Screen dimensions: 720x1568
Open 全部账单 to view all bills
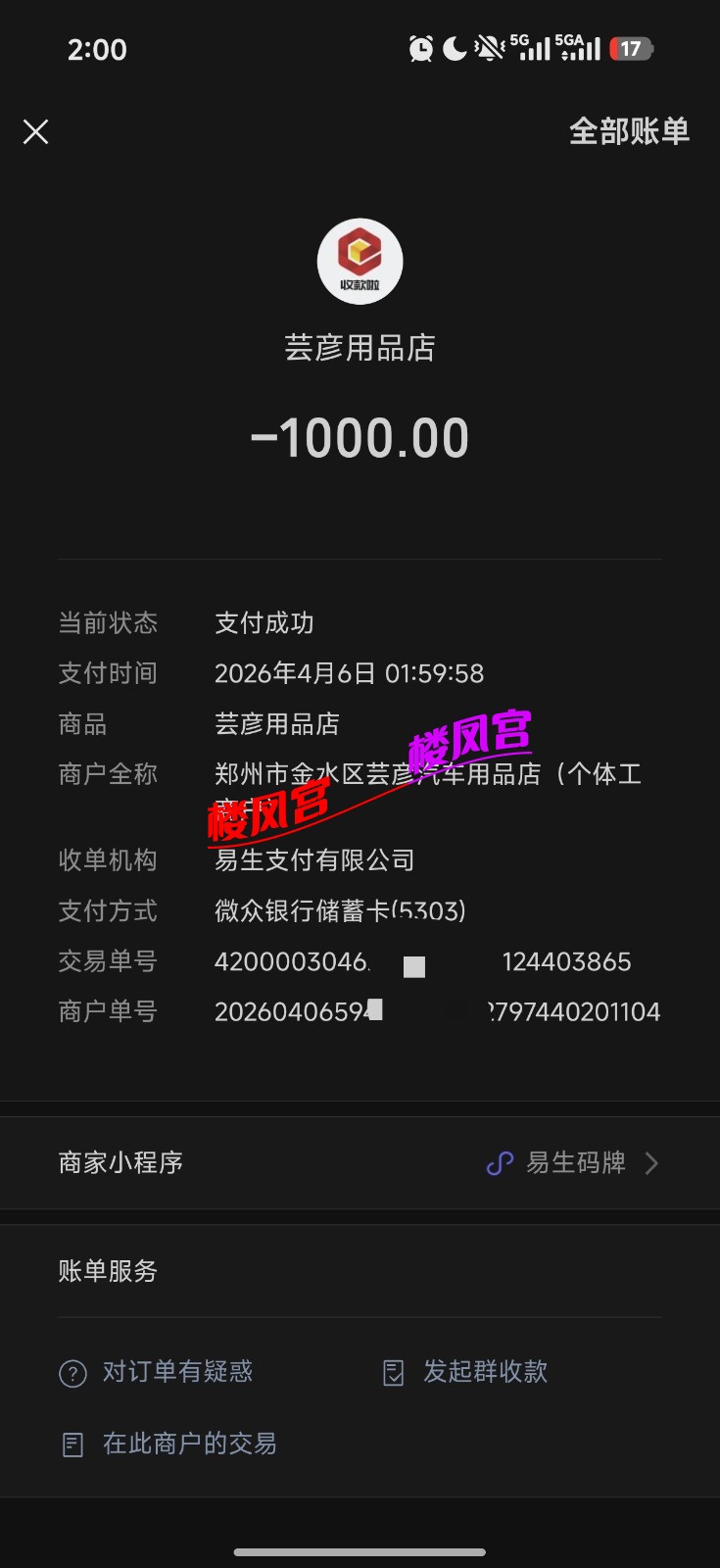click(x=629, y=131)
